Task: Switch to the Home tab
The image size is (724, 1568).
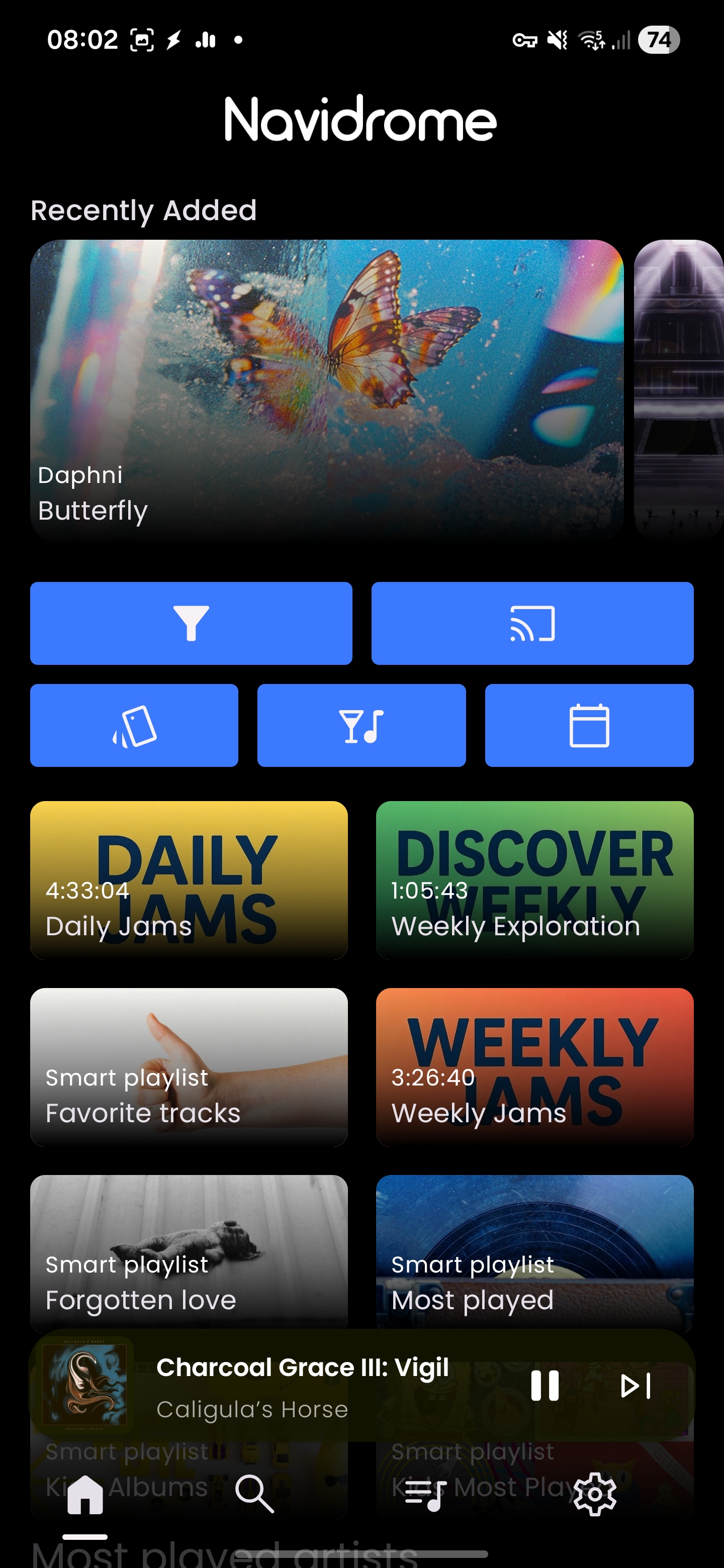Action: 85,1494
